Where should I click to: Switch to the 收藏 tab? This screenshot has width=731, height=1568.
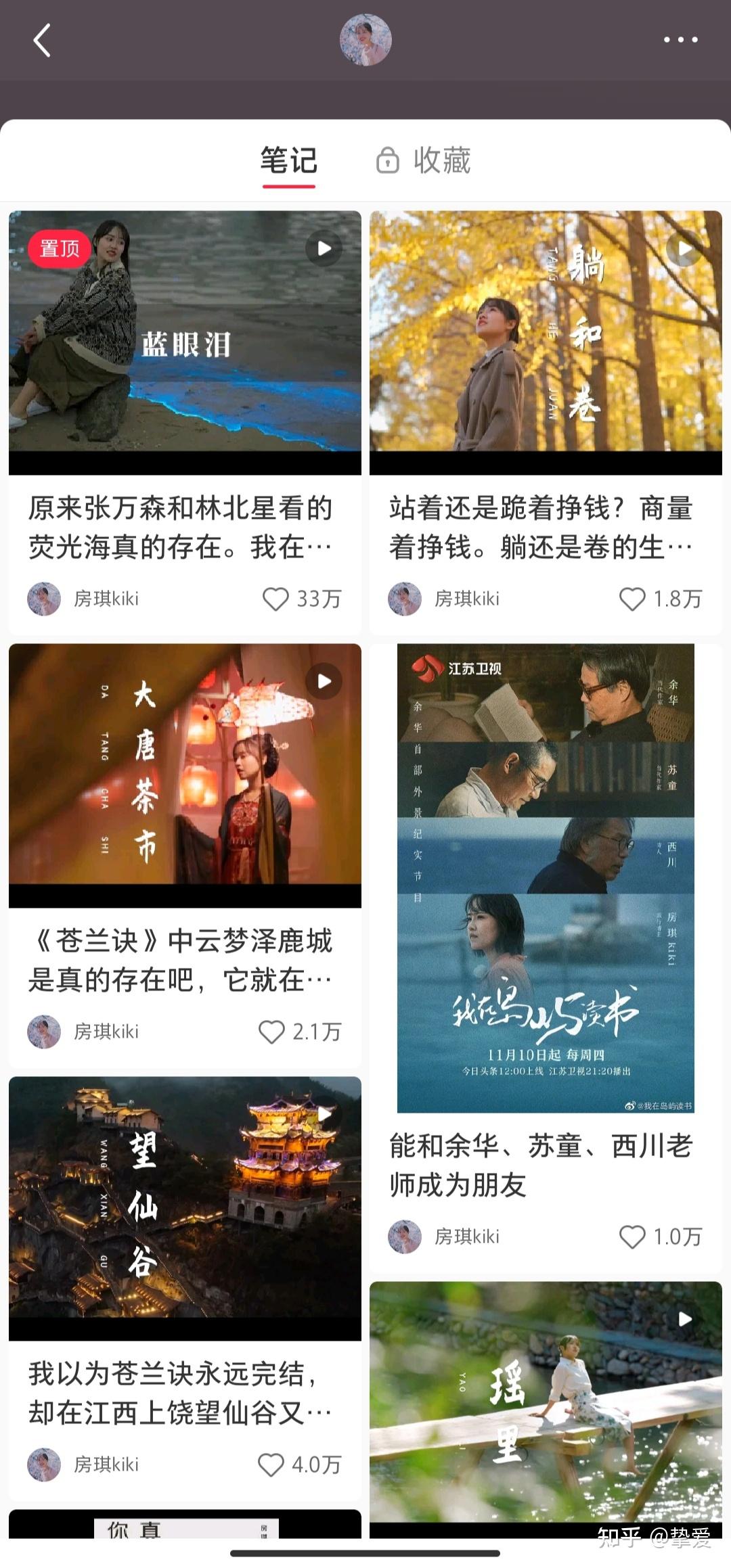(441, 160)
